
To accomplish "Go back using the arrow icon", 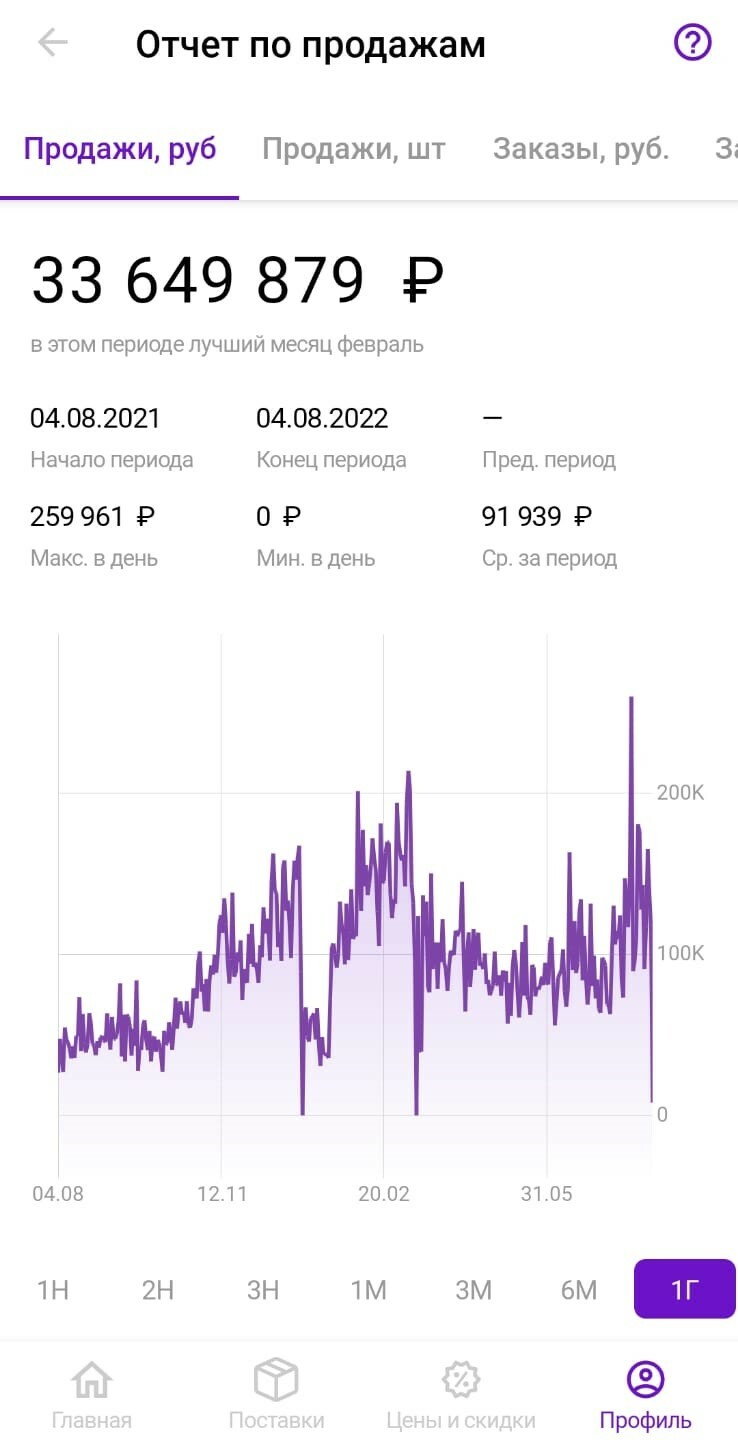I will click(52, 43).
